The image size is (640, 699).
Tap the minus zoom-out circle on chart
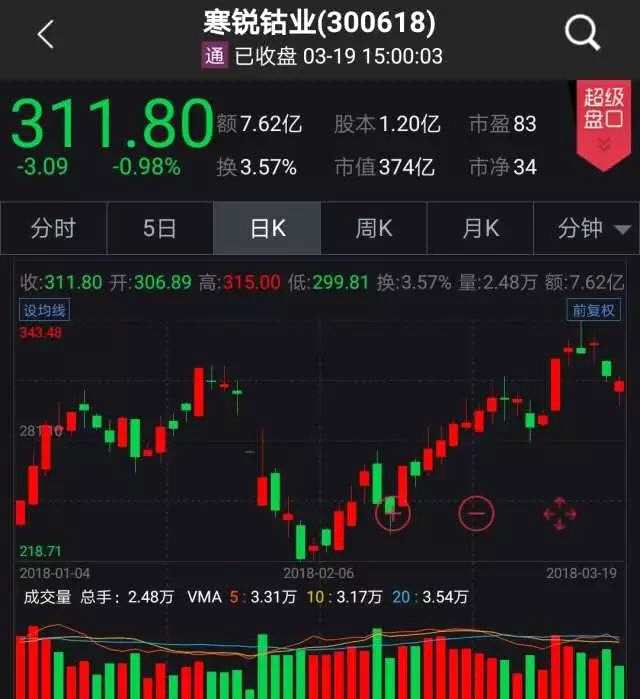pyautogui.click(x=476, y=513)
